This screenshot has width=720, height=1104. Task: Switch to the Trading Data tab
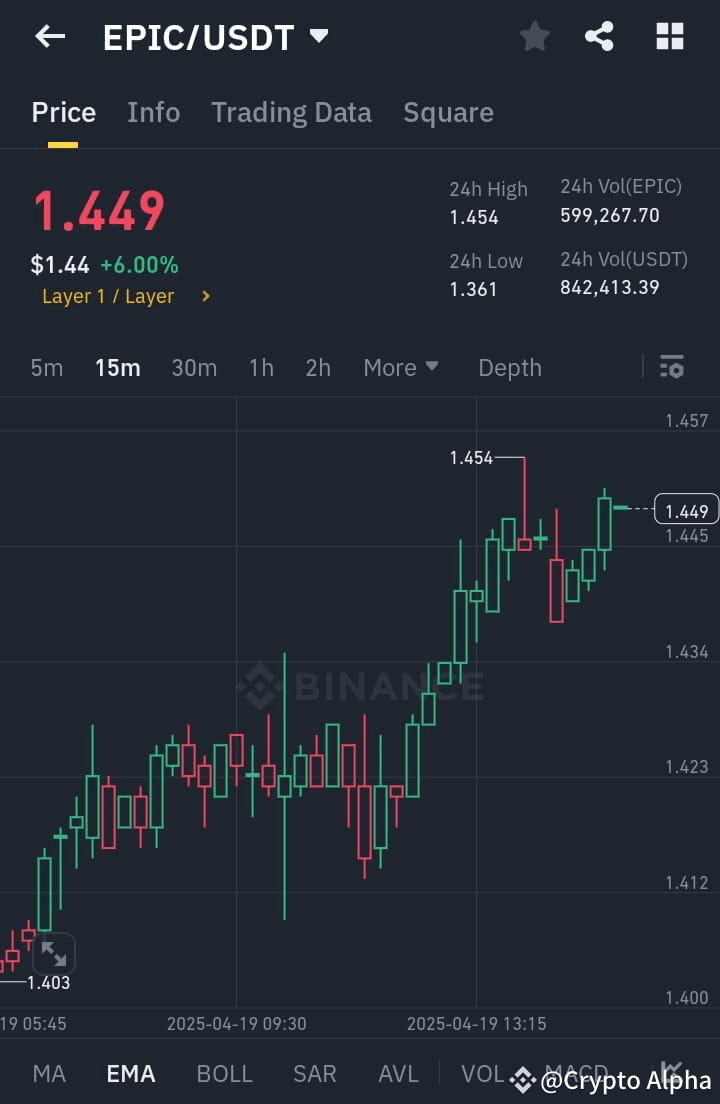tap(291, 112)
